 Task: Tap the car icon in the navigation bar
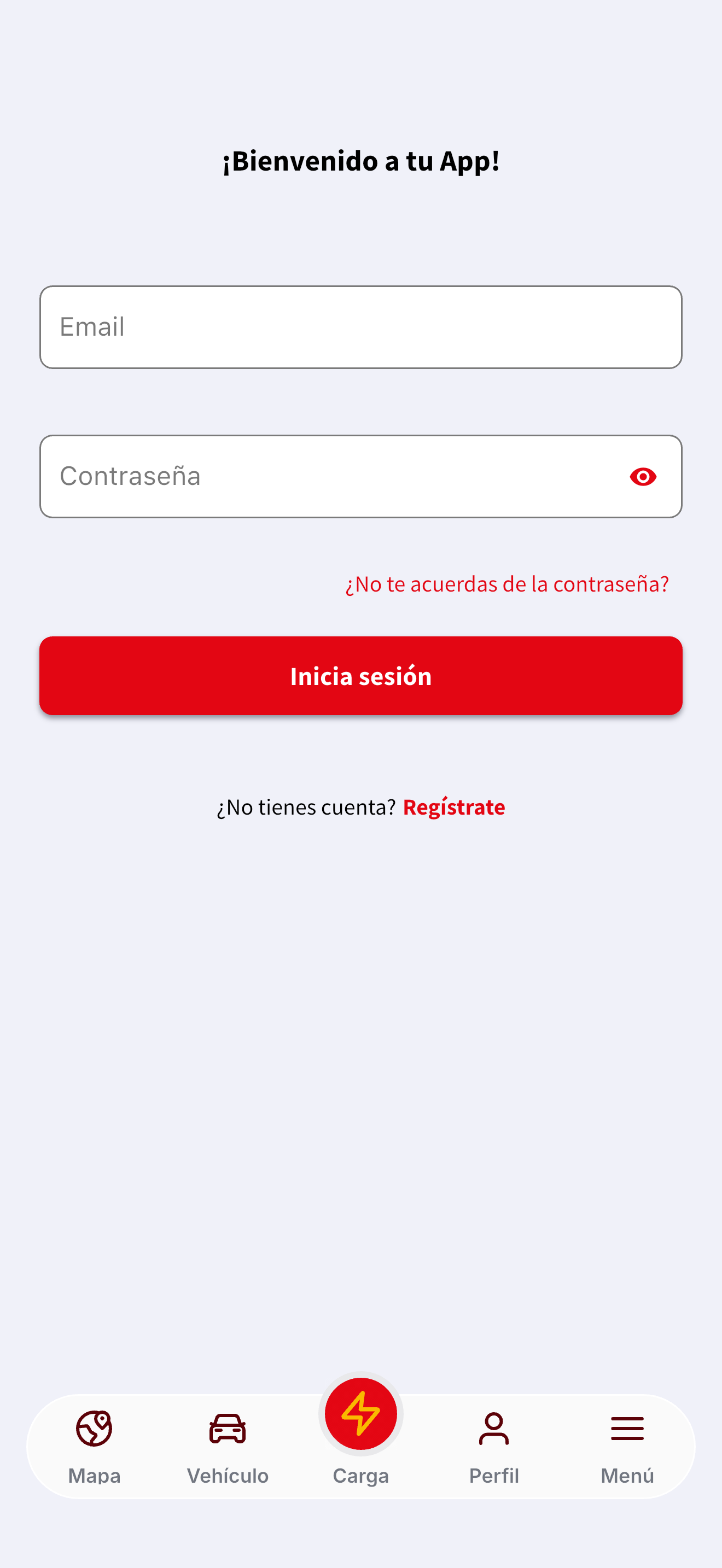coord(227,1428)
